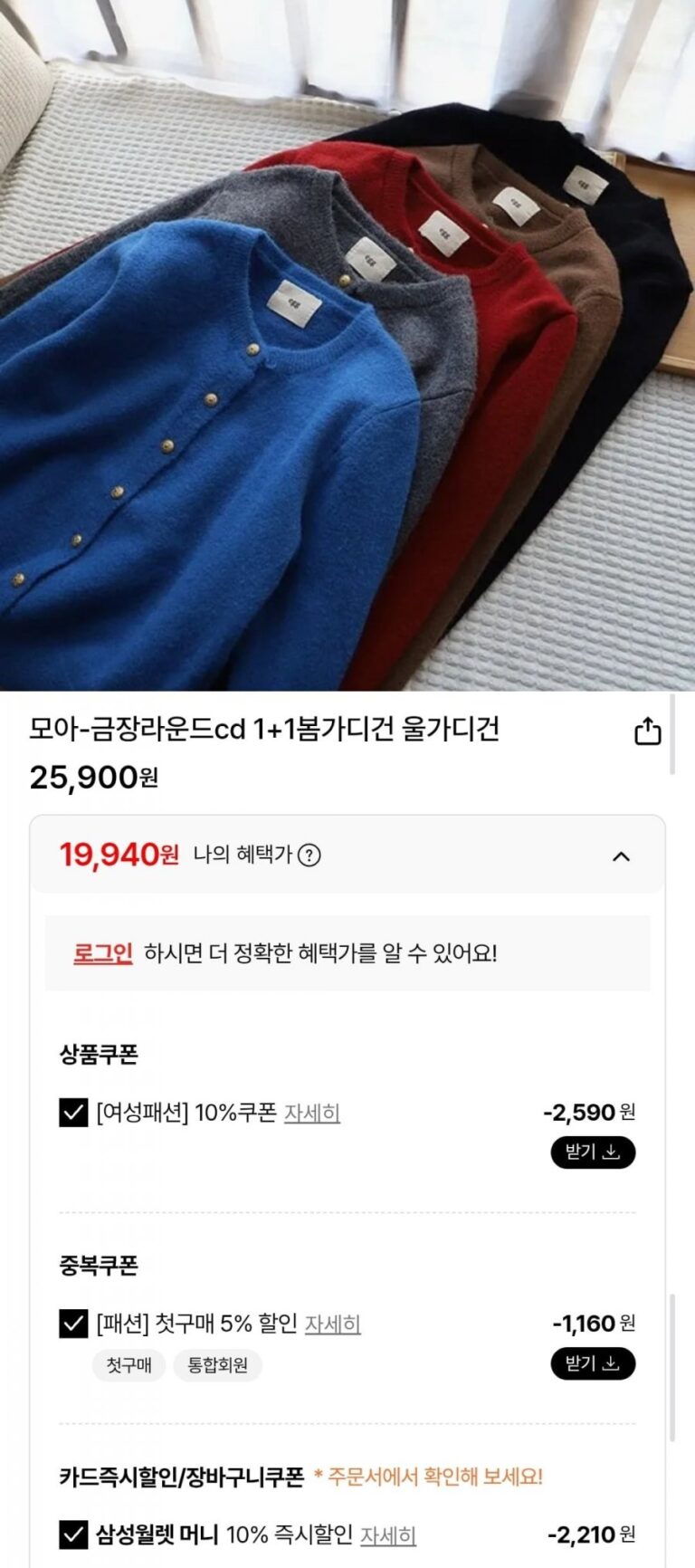View 자세히 for 삼성월렛 머니 discount
Image resolution: width=695 pixels, height=1568 pixels.
[388, 1535]
